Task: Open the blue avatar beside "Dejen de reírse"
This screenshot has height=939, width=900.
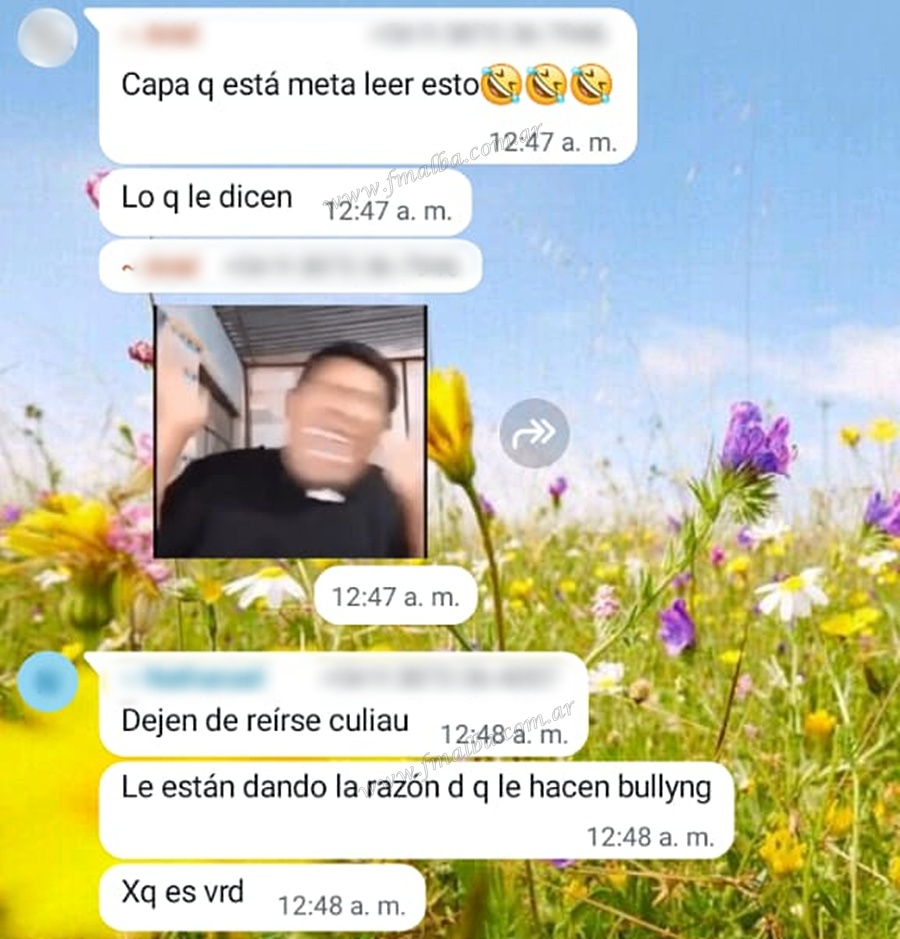Action: coord(47,681)
